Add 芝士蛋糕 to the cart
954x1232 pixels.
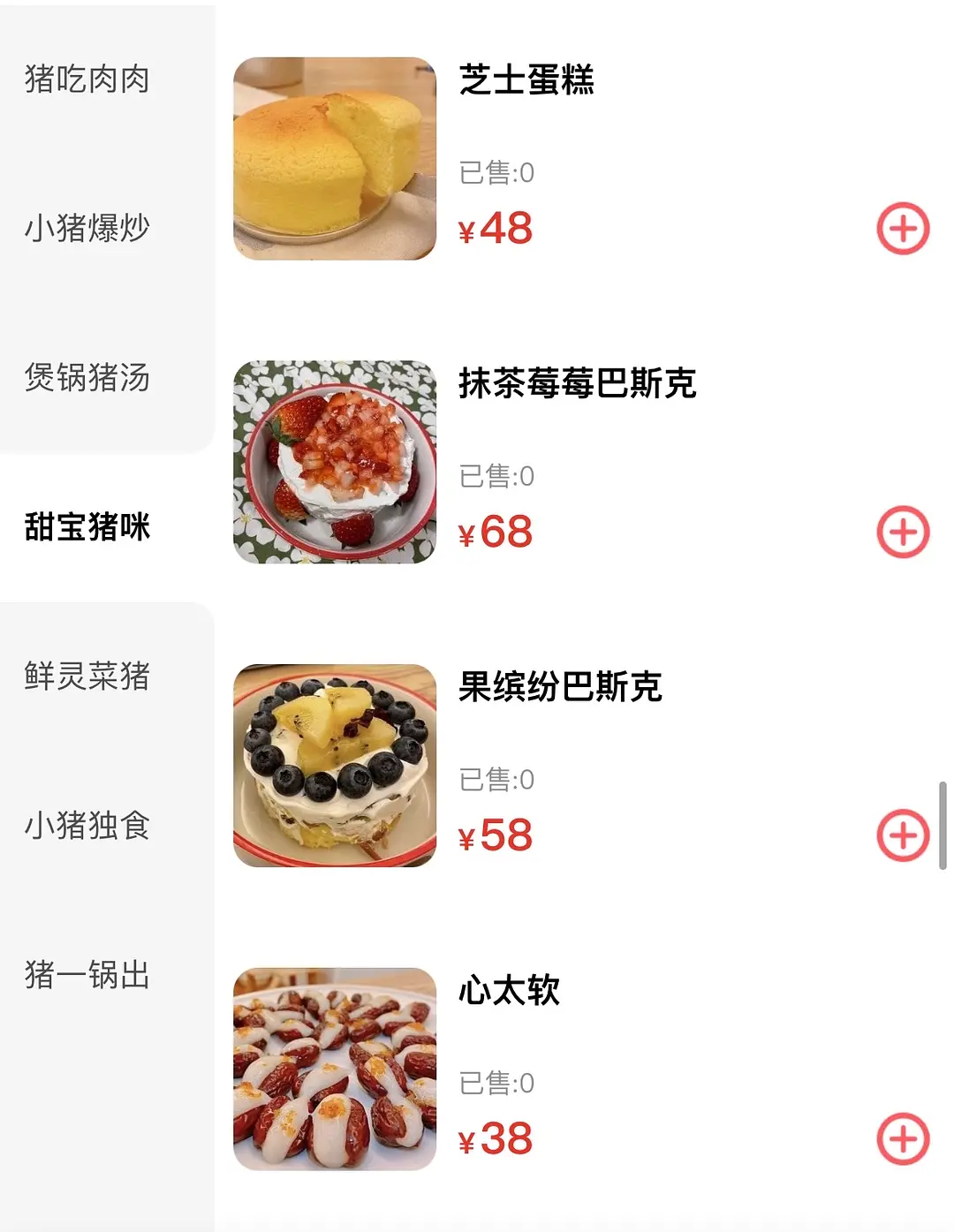click(902, 229)
